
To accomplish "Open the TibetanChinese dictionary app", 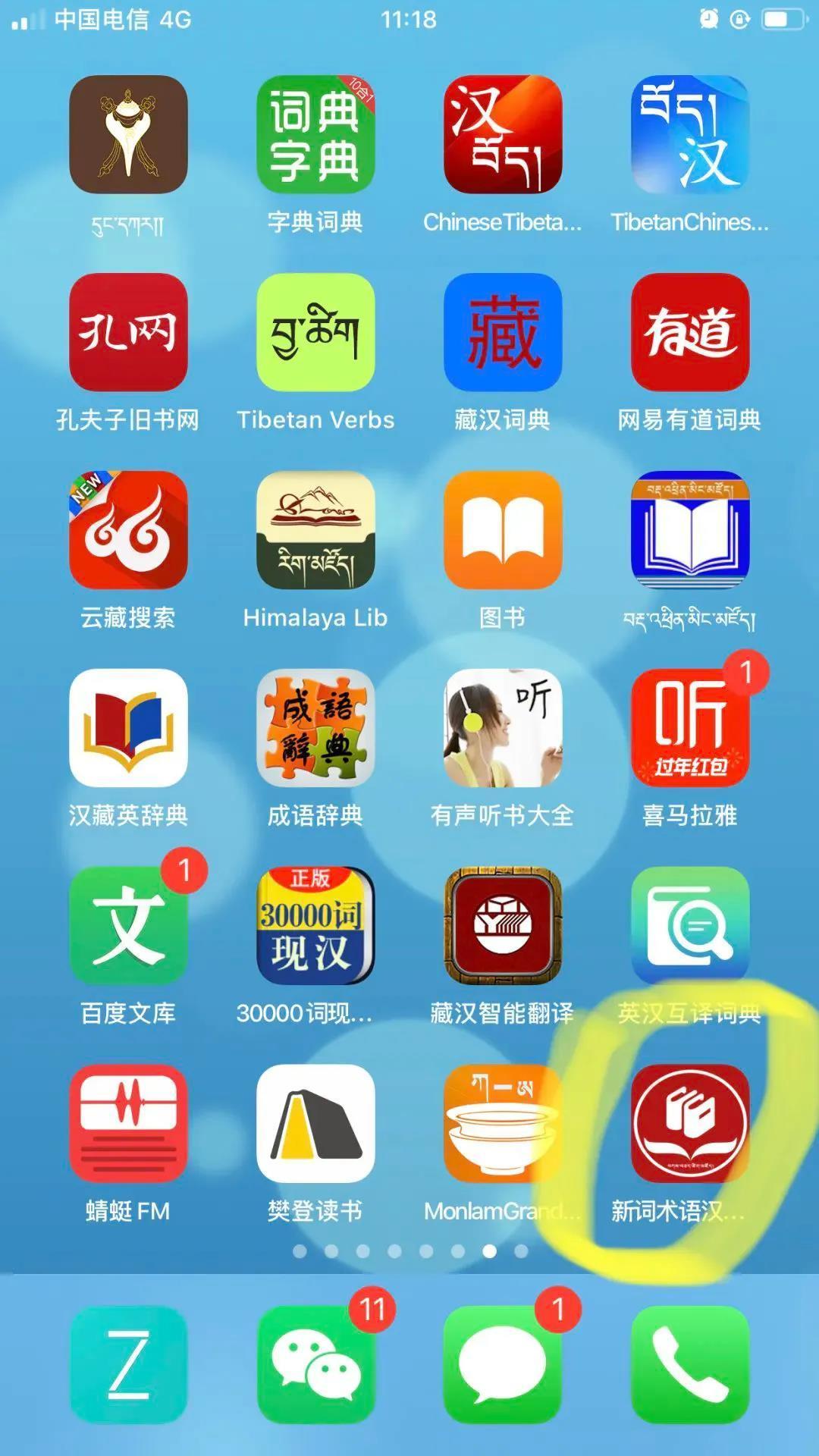I will click(x=690, y=134).
